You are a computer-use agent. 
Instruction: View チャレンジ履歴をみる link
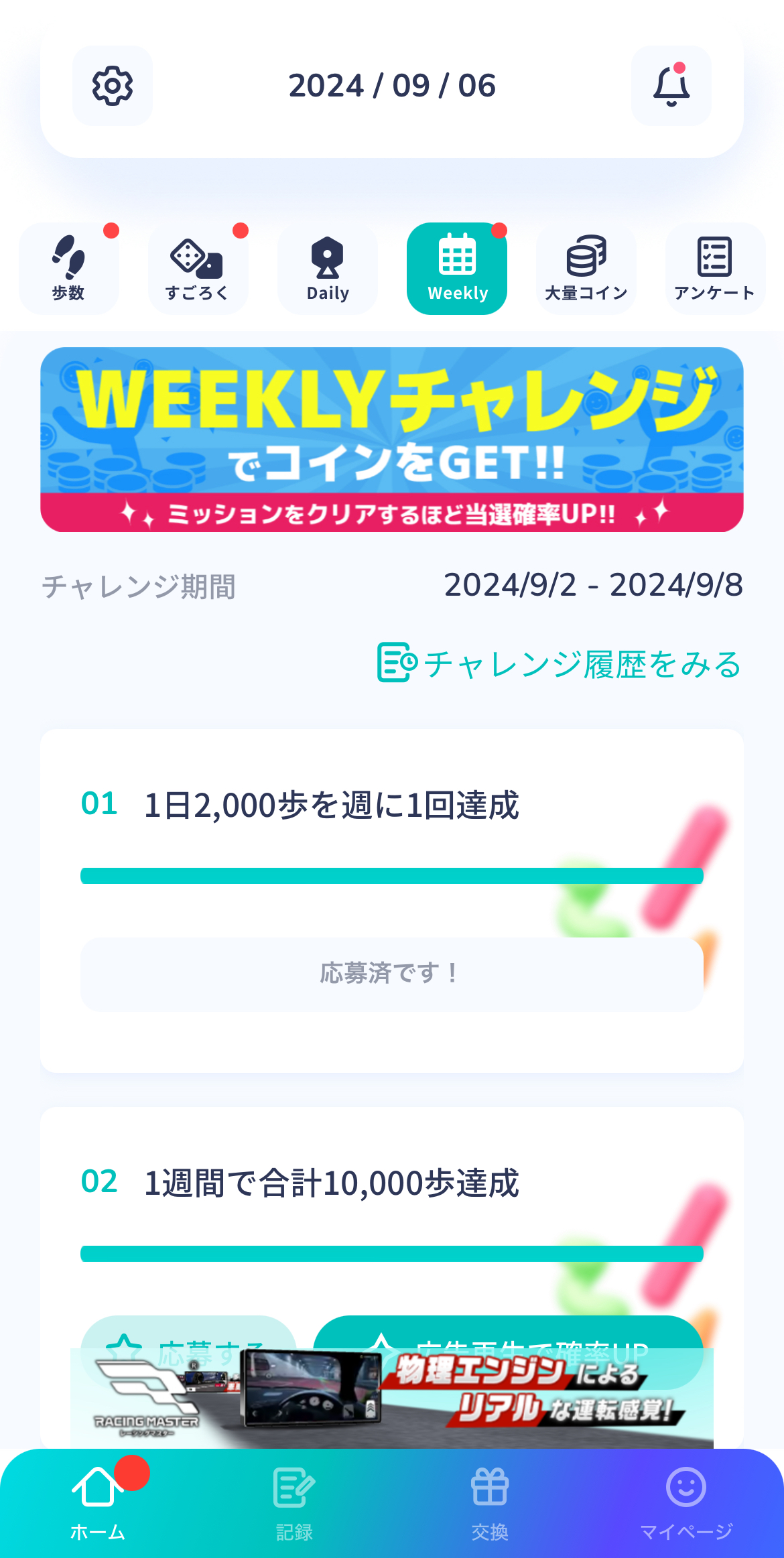[560, 663]
